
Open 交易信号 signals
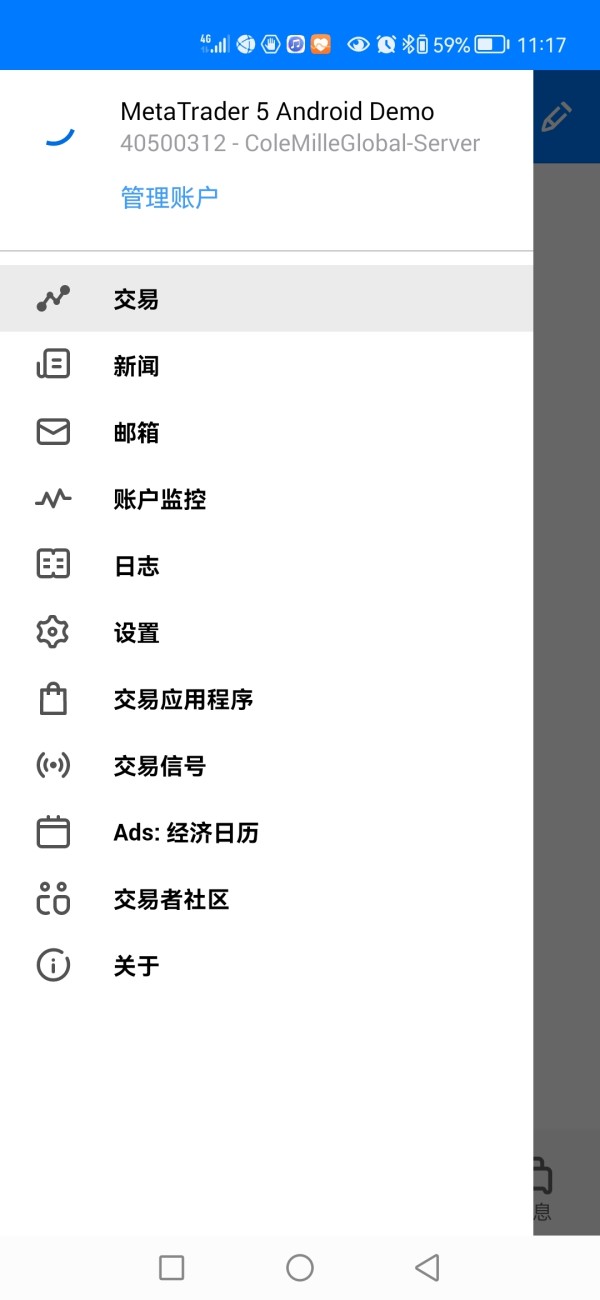pos(266,766)
